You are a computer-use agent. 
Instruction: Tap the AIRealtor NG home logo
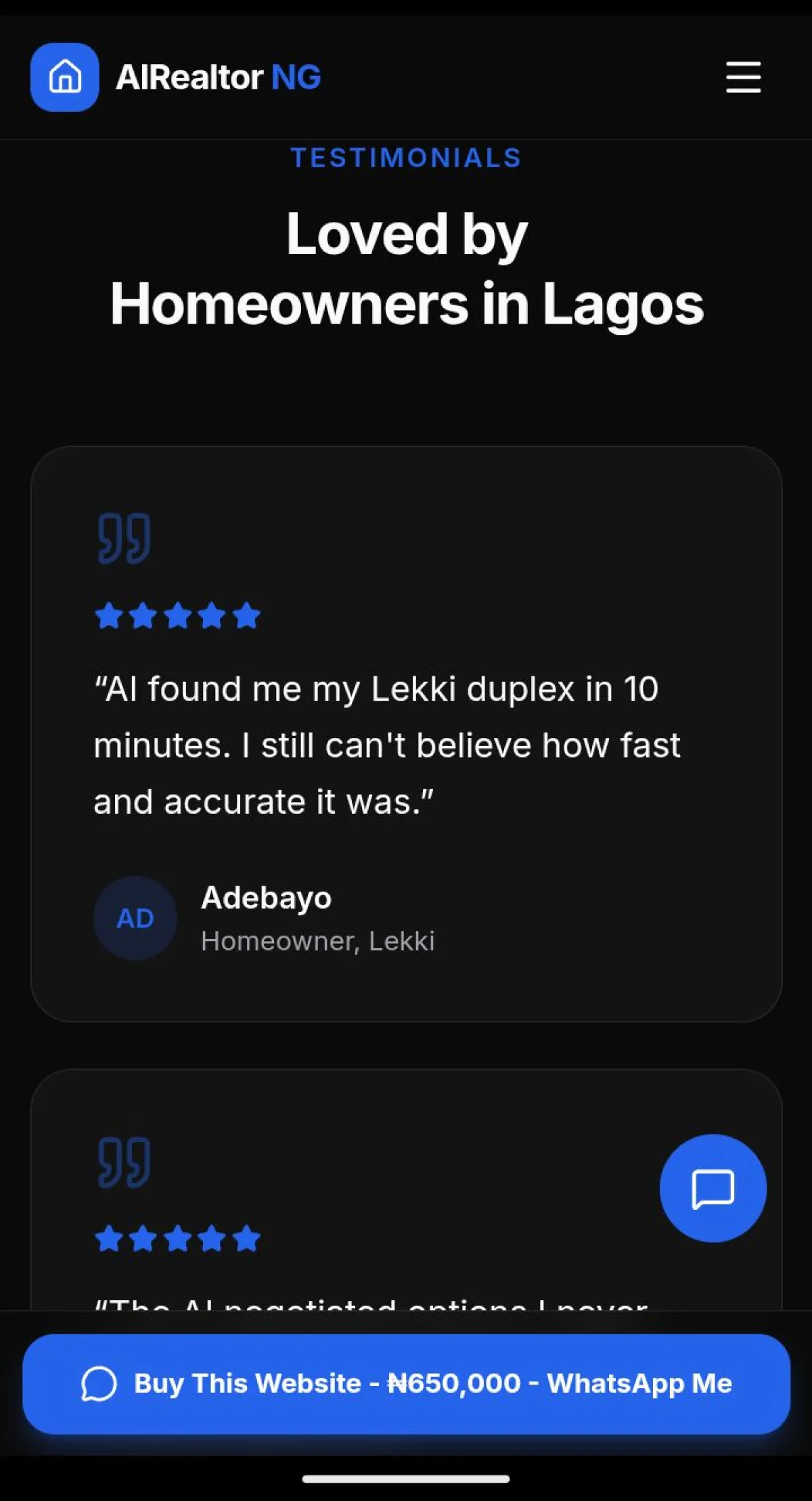click(176, 77)
